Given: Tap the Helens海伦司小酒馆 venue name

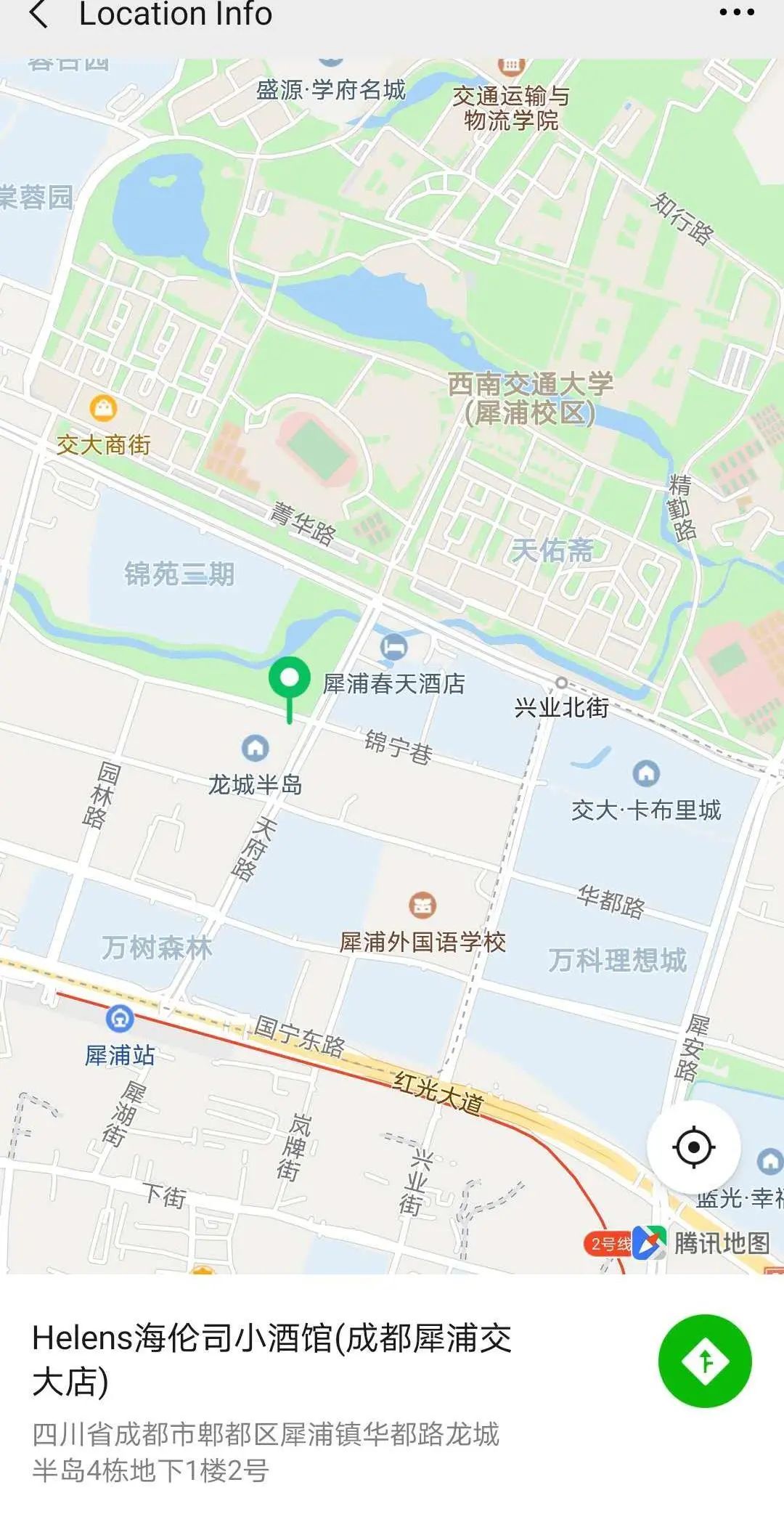Looking at the screenshot, I should (272, 1340).
